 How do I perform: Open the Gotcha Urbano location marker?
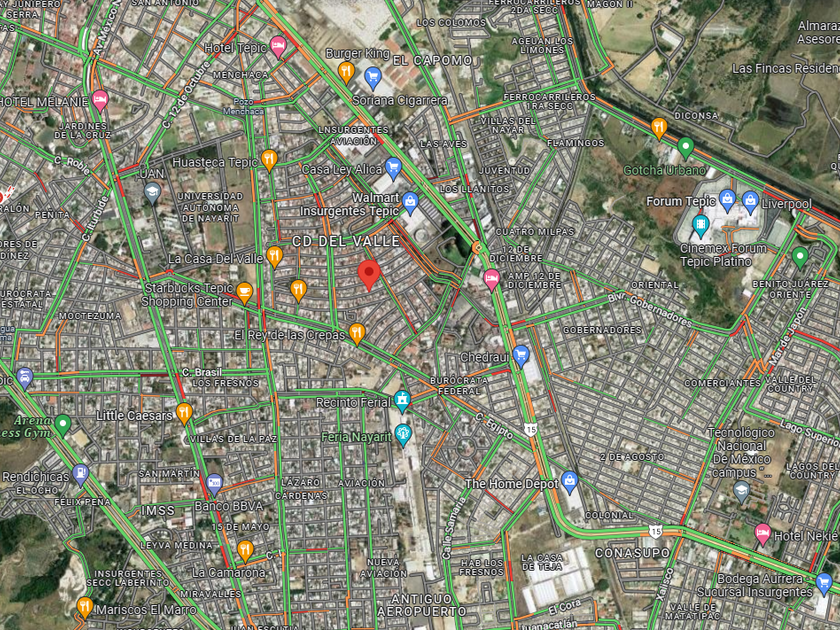686,148
